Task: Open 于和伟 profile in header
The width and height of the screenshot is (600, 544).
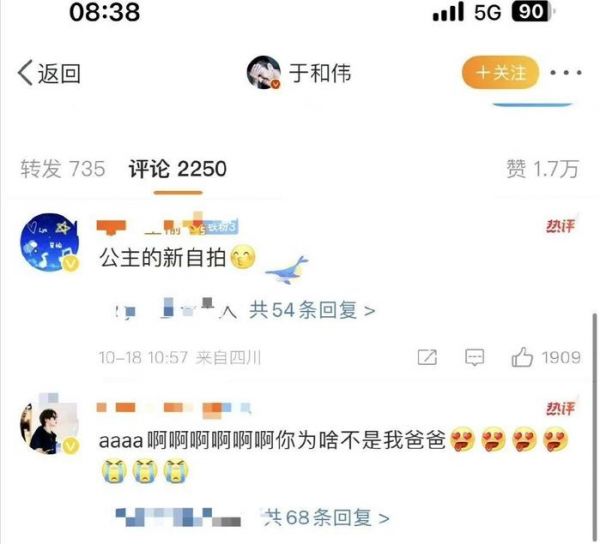Action: (300, 73)
